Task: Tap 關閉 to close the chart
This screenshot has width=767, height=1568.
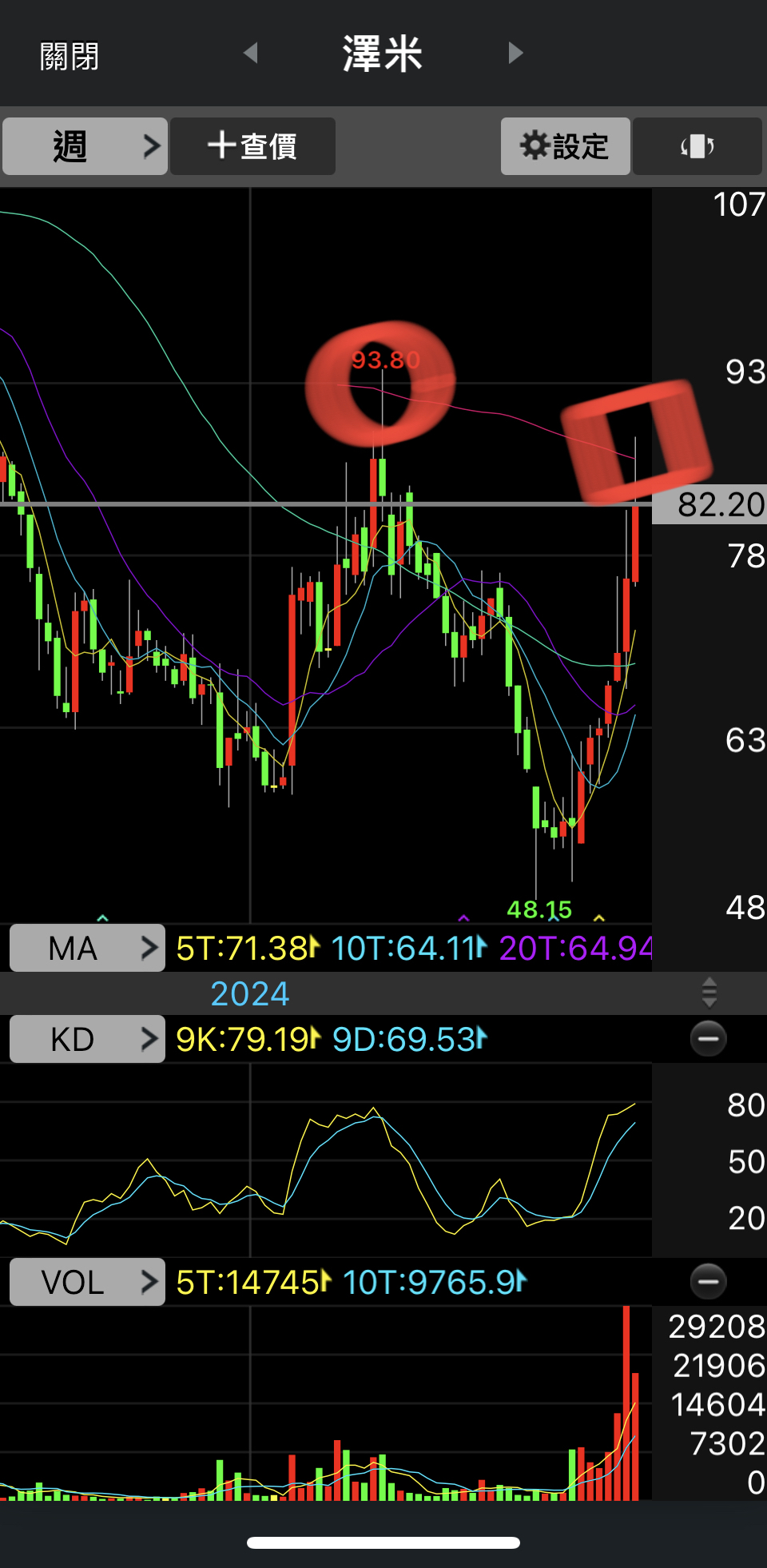Action: [x=70, y=56]
